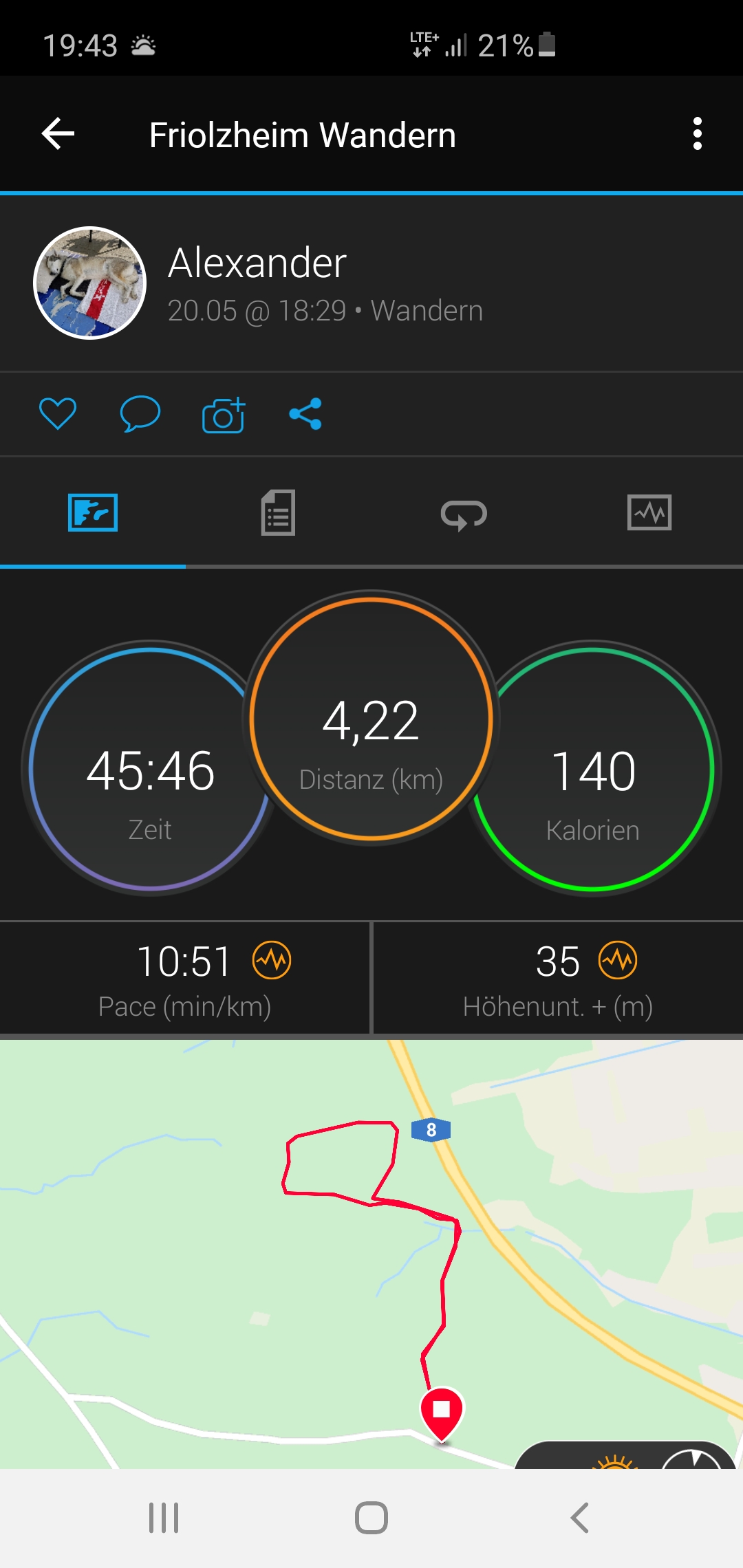Select the overview map tab

click(93, 513)
